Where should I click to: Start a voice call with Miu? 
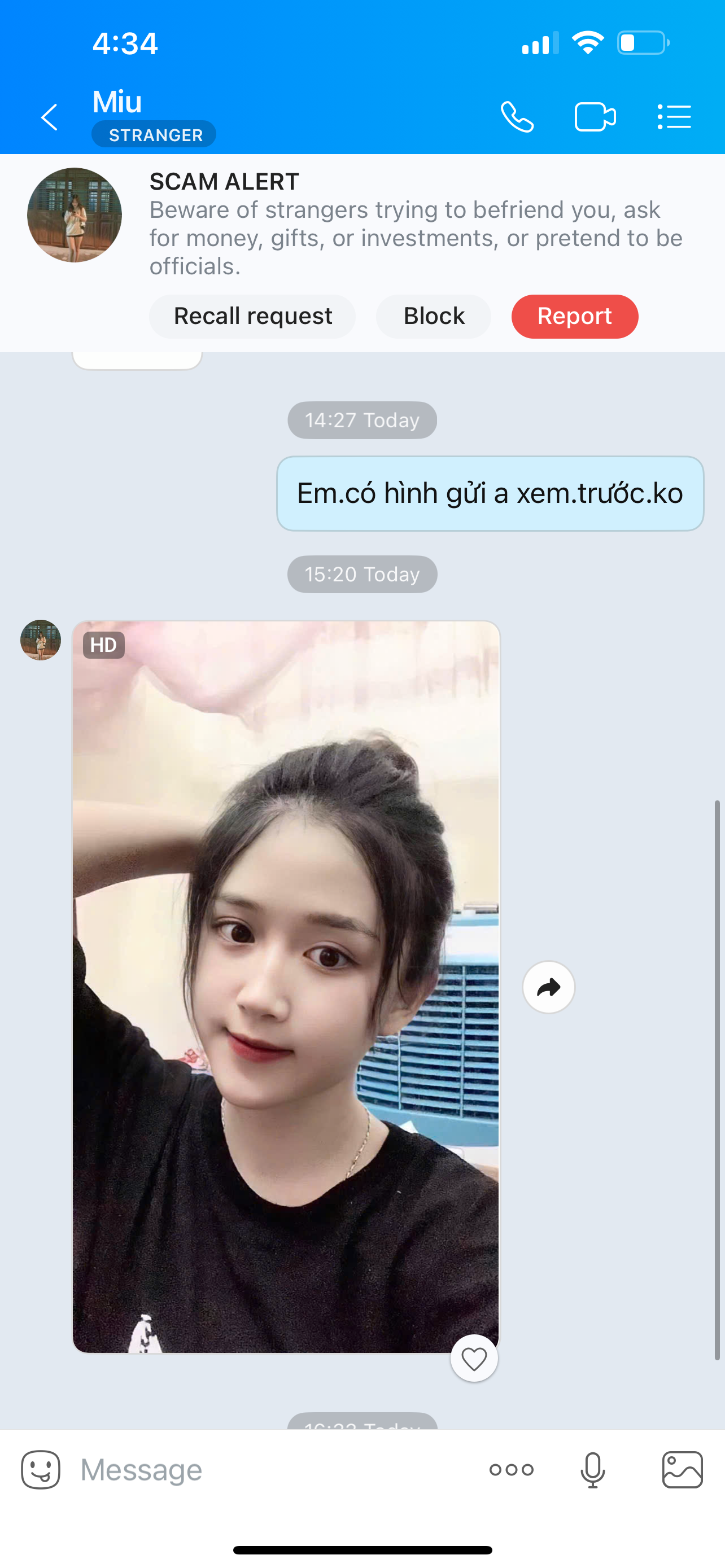point(517,117)
